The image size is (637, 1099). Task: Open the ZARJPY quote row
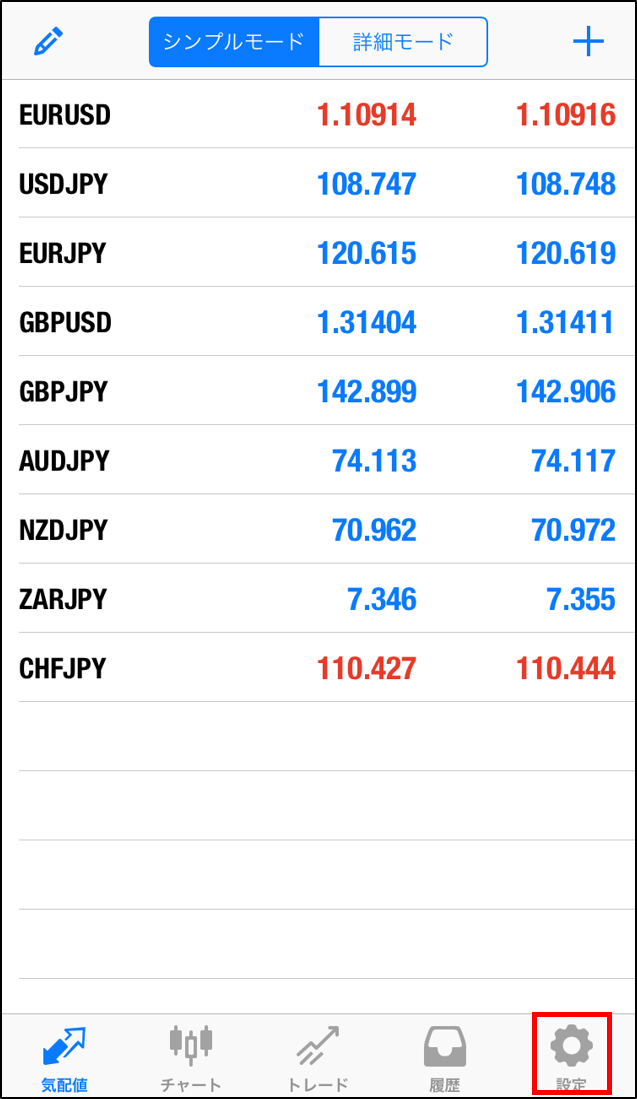[318, 599]
